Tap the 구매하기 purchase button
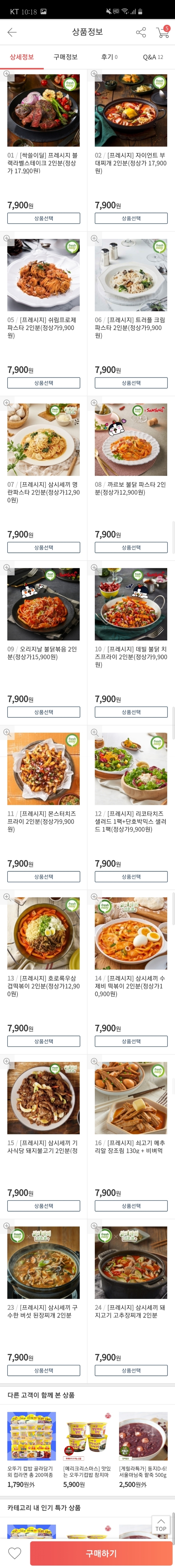Image resolution: width=175 pixels, height=1568 pixels. pyautogui.click(x=101, y=1553)
